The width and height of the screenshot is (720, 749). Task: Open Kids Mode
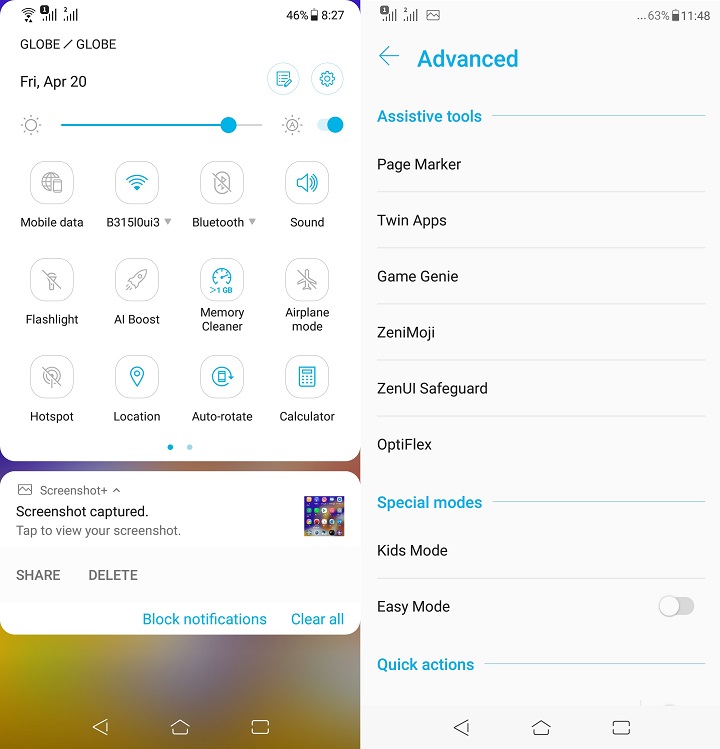[x=541, y=550]
